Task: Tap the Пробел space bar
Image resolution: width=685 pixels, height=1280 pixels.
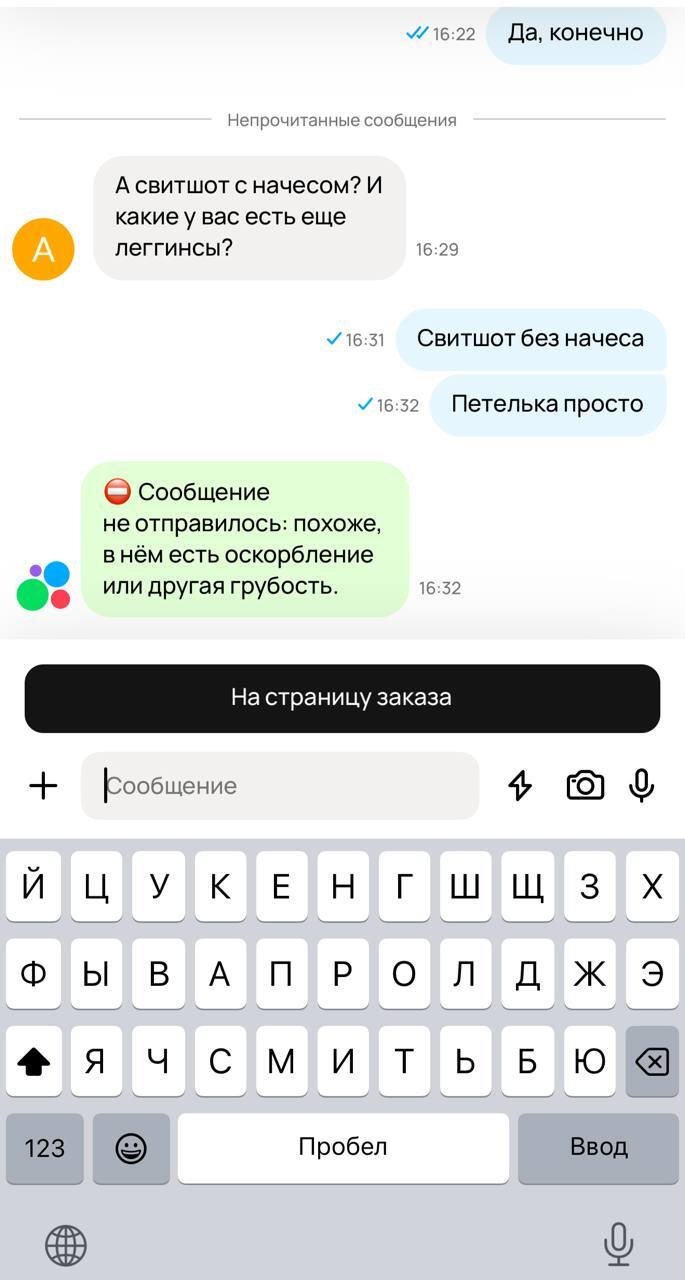Action: 343,1147
